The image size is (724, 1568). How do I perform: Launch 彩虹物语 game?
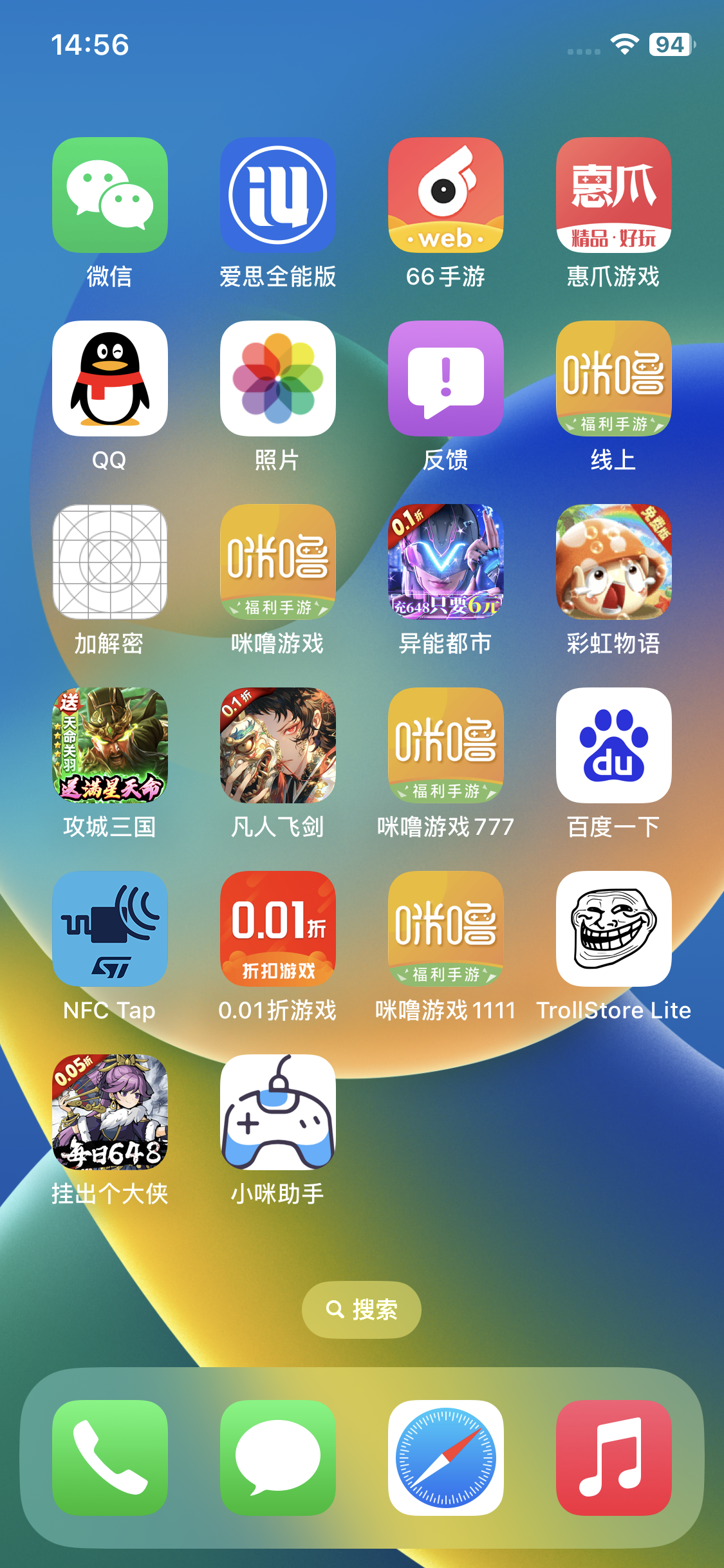614,562
